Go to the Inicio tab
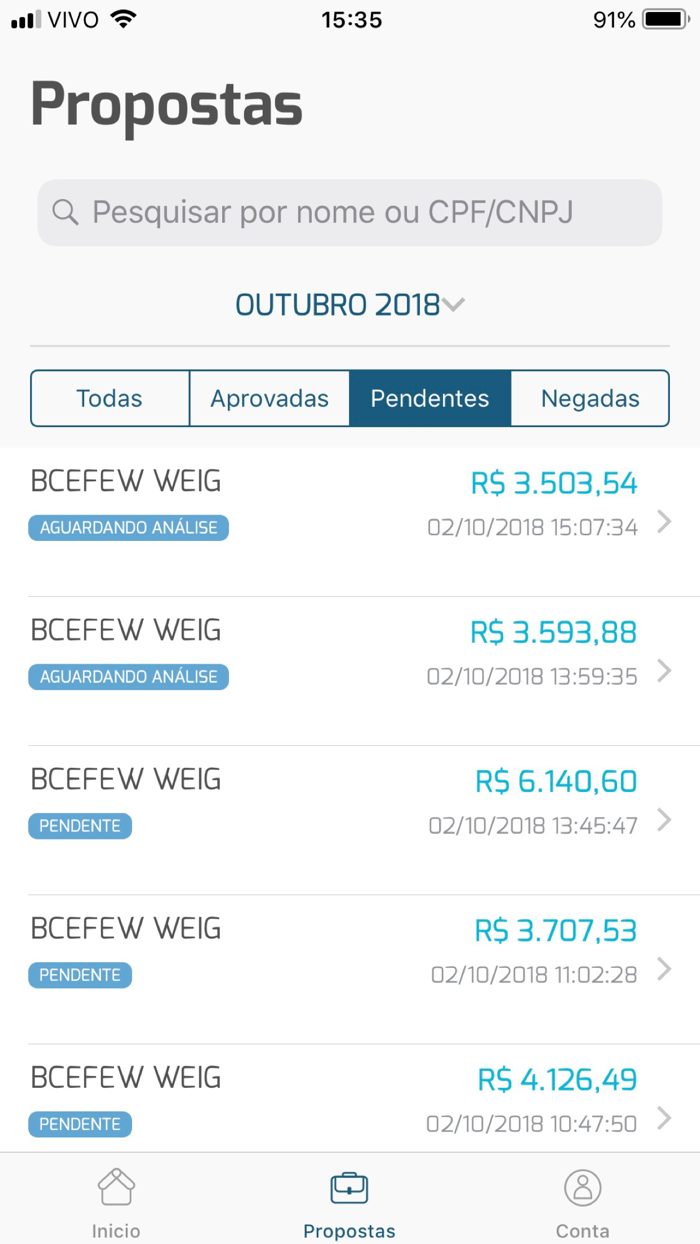 pos(116,1202)
